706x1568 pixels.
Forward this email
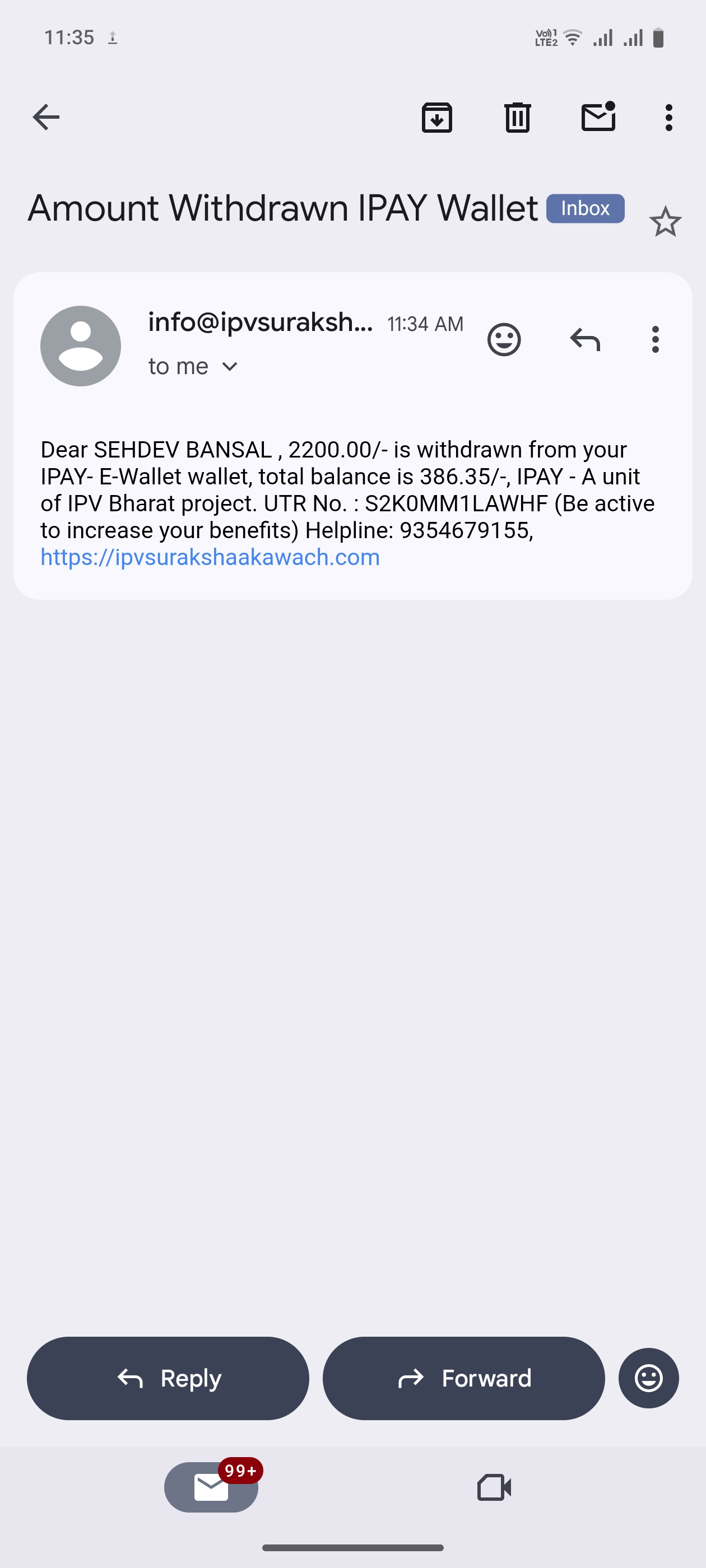click(463, 1378)
